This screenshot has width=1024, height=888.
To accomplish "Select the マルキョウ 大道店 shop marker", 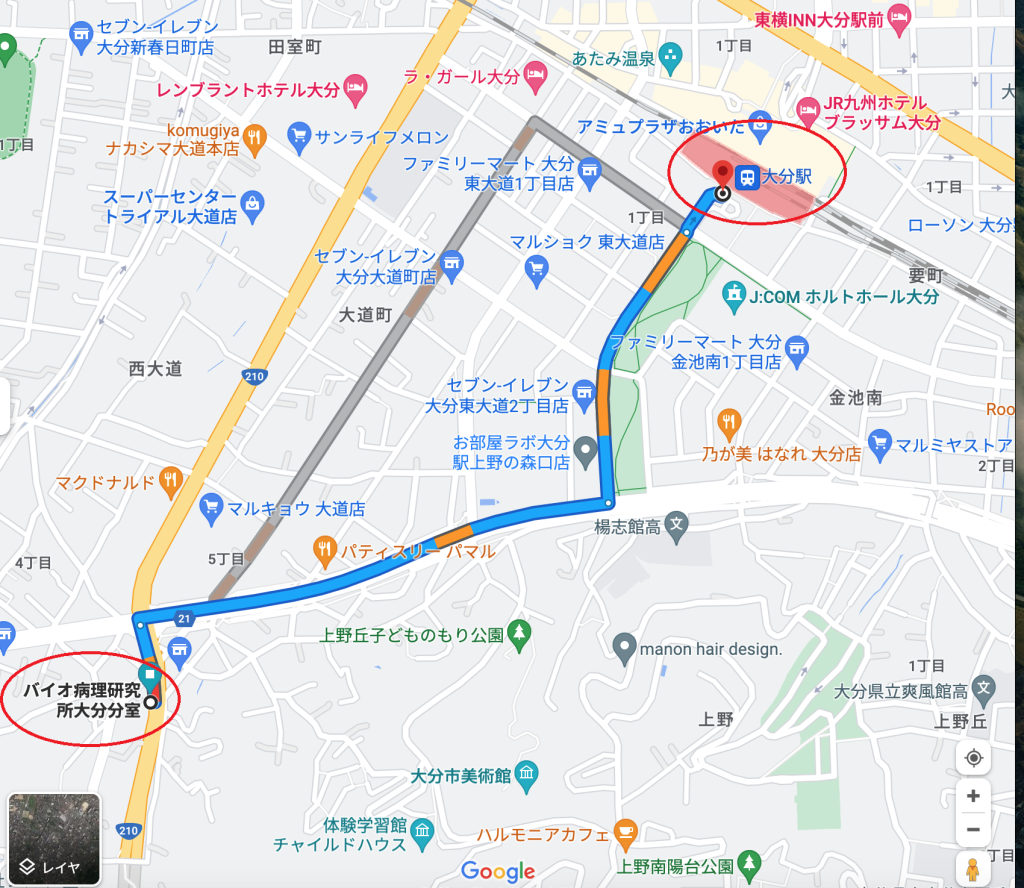I will 211,508.
